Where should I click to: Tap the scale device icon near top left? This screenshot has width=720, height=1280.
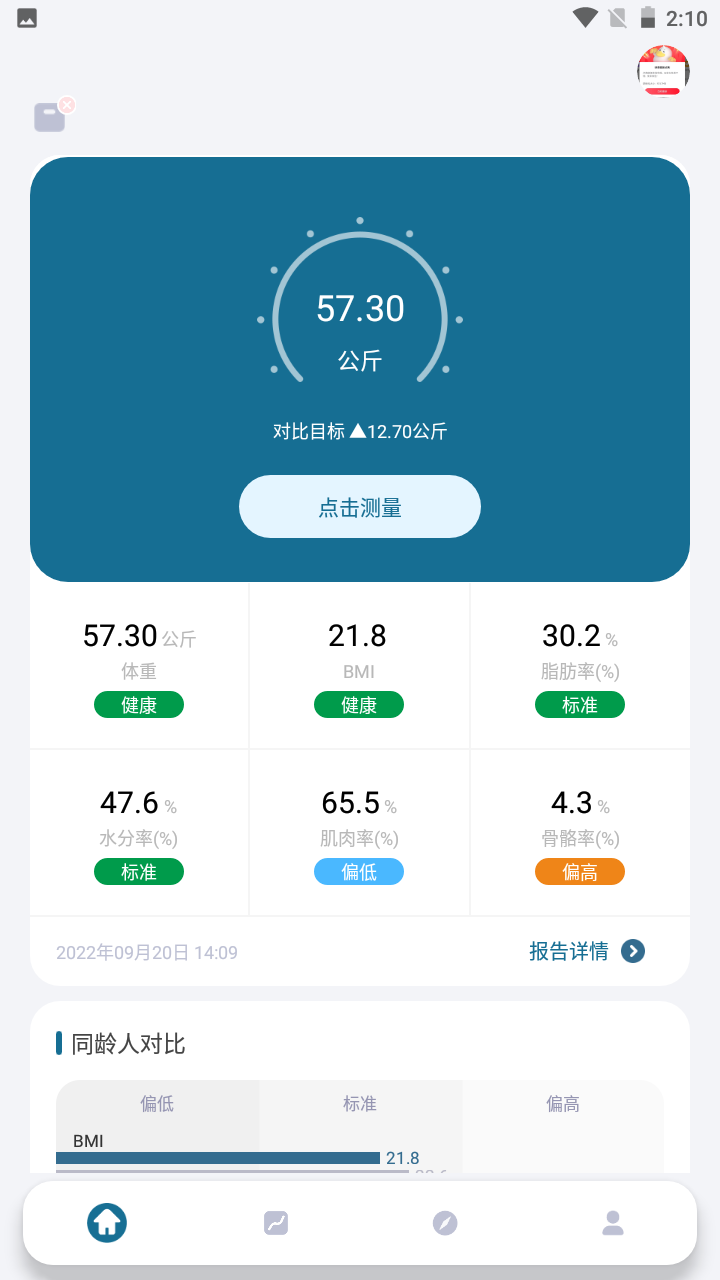pyautogui.click(x=50, y=116)
